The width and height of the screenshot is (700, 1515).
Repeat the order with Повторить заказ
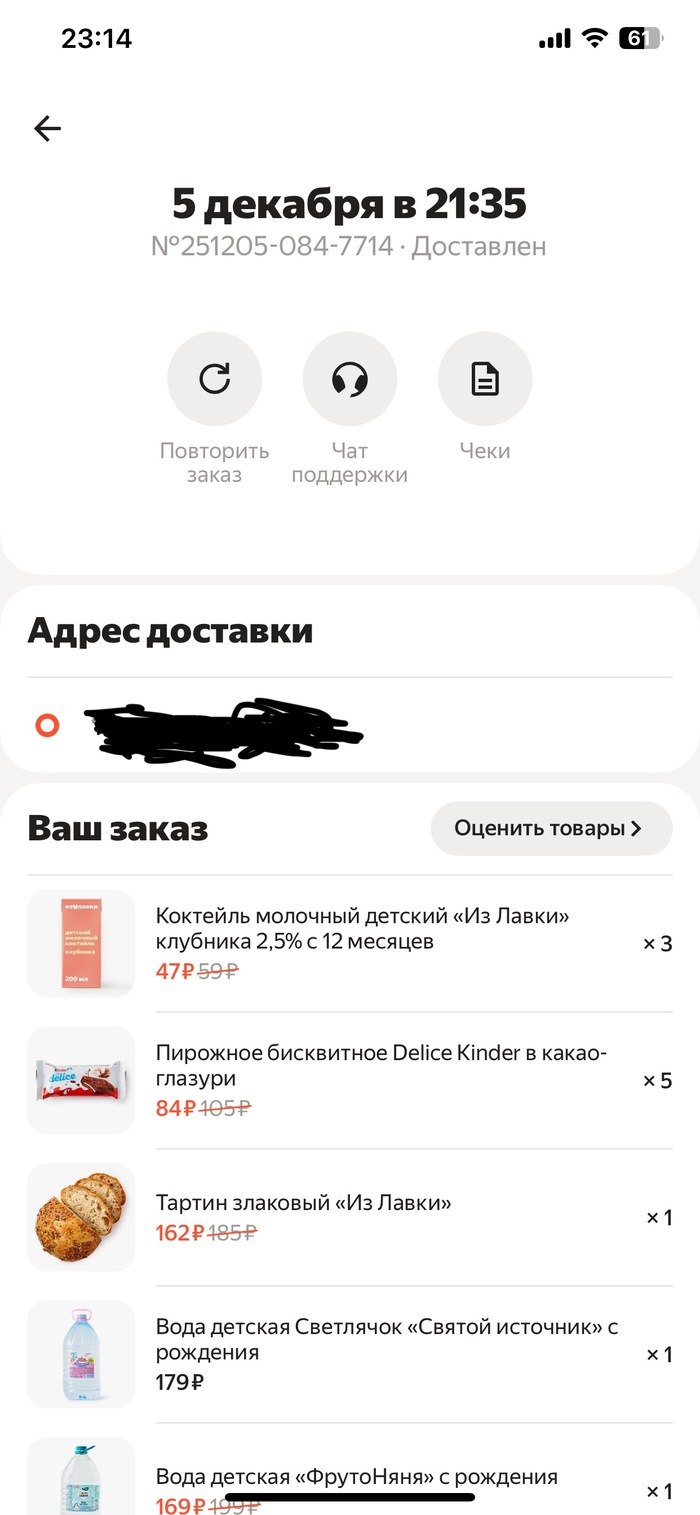(214, 380)
